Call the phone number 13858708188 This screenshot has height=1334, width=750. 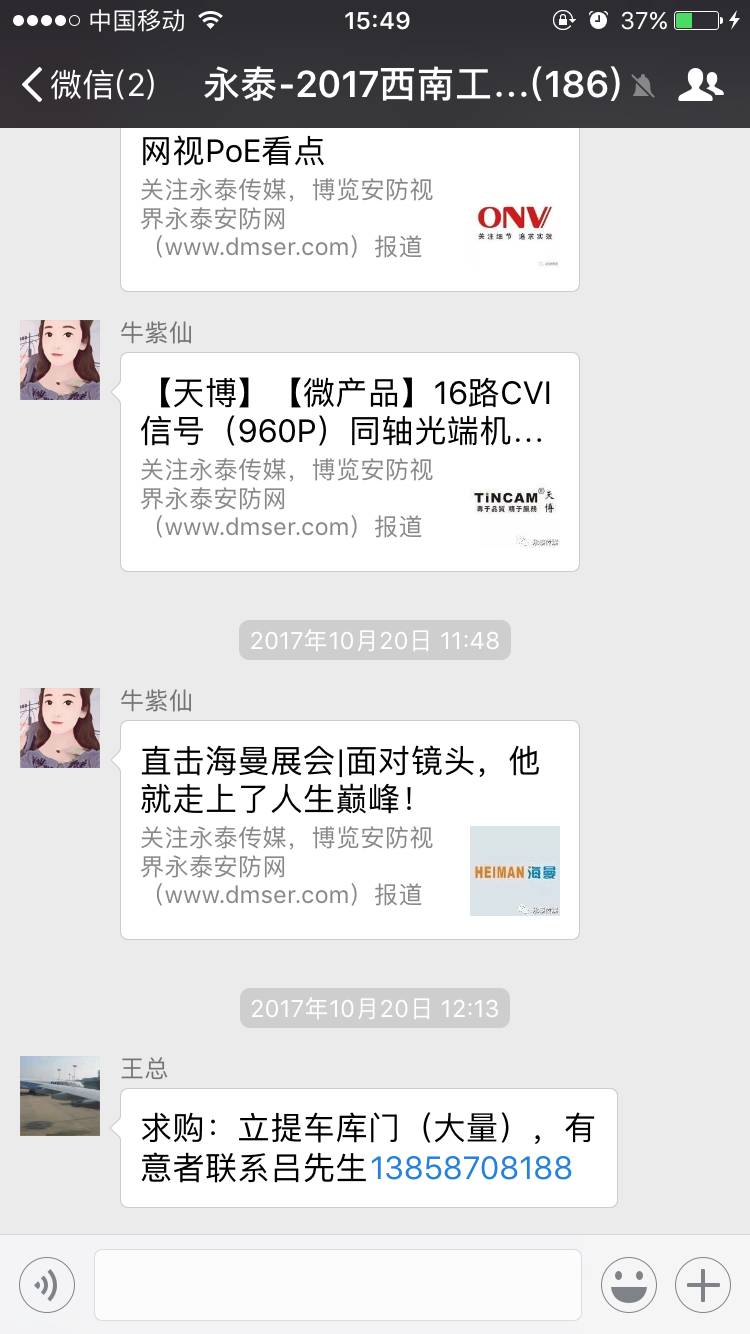pyautogui.click(x=470, y=1167)
